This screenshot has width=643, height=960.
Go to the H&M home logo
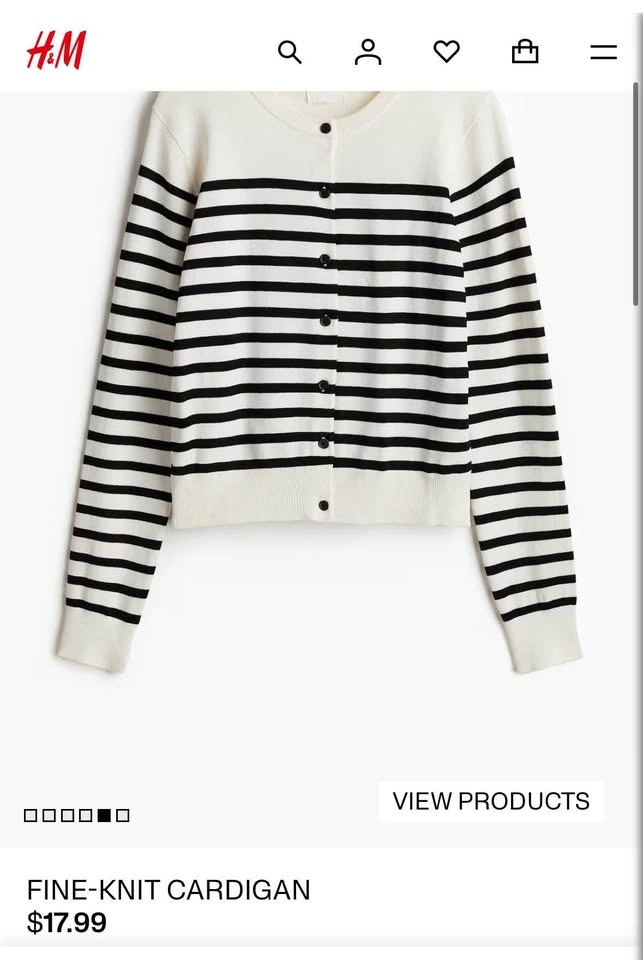(56, 51)
